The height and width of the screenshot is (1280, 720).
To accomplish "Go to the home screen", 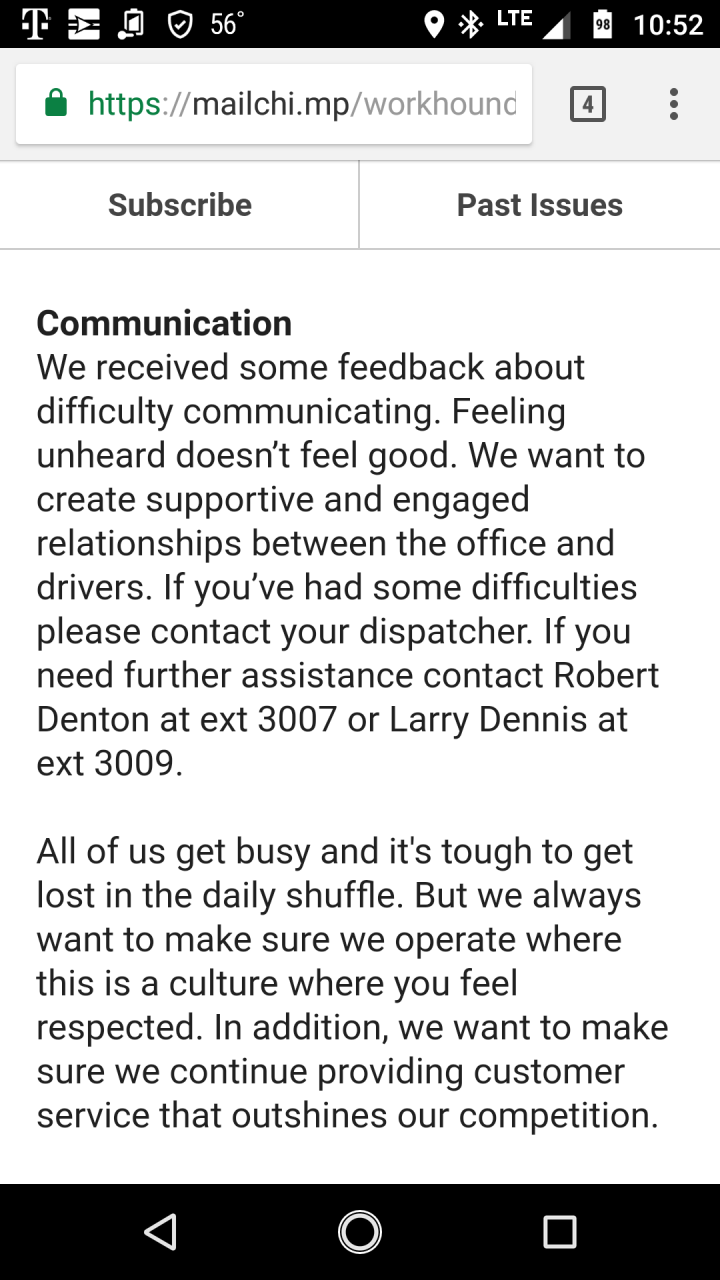I will tap(360, 1232).
